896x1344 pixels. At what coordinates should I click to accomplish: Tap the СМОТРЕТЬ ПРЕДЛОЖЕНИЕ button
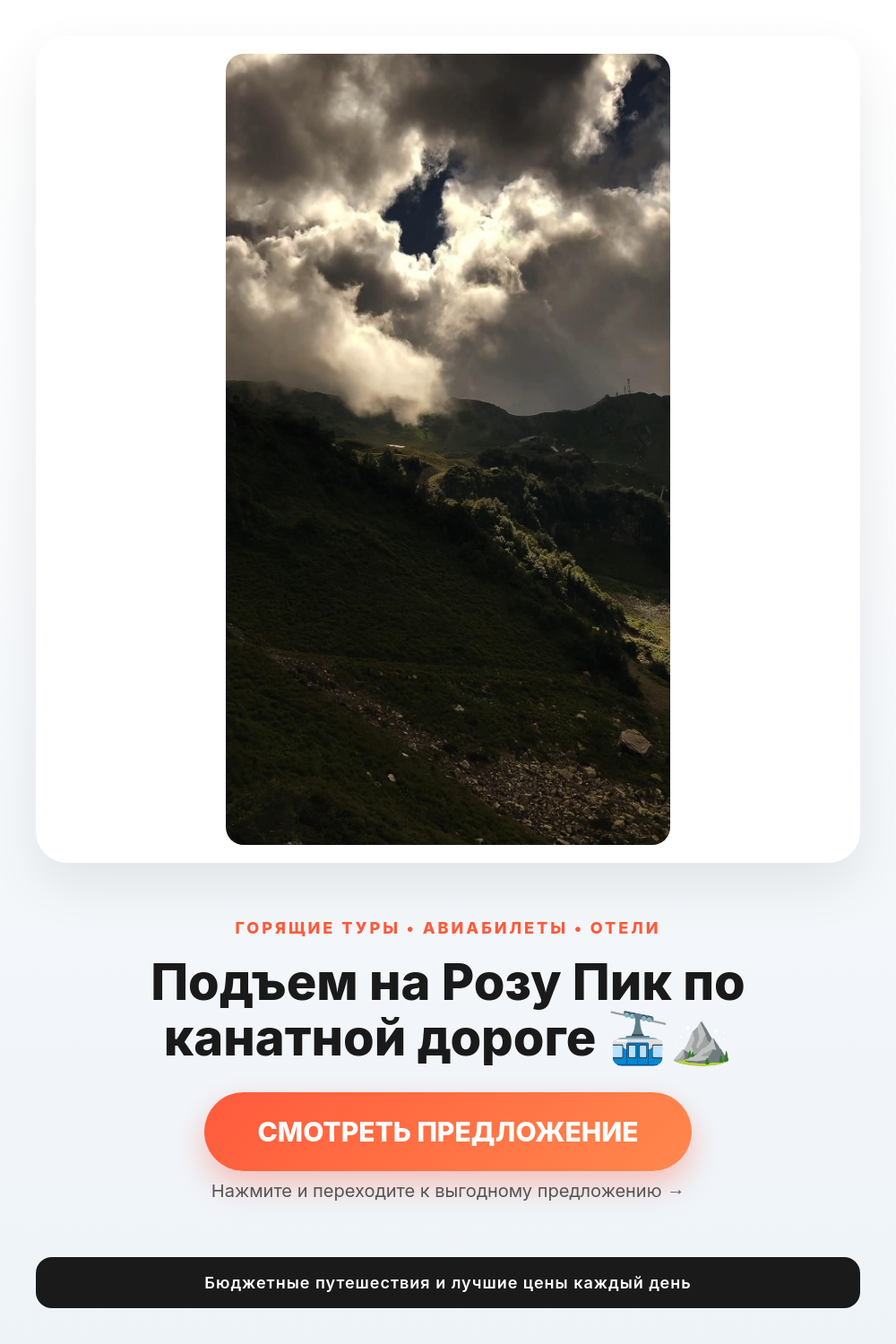(x=448, y=1132)
